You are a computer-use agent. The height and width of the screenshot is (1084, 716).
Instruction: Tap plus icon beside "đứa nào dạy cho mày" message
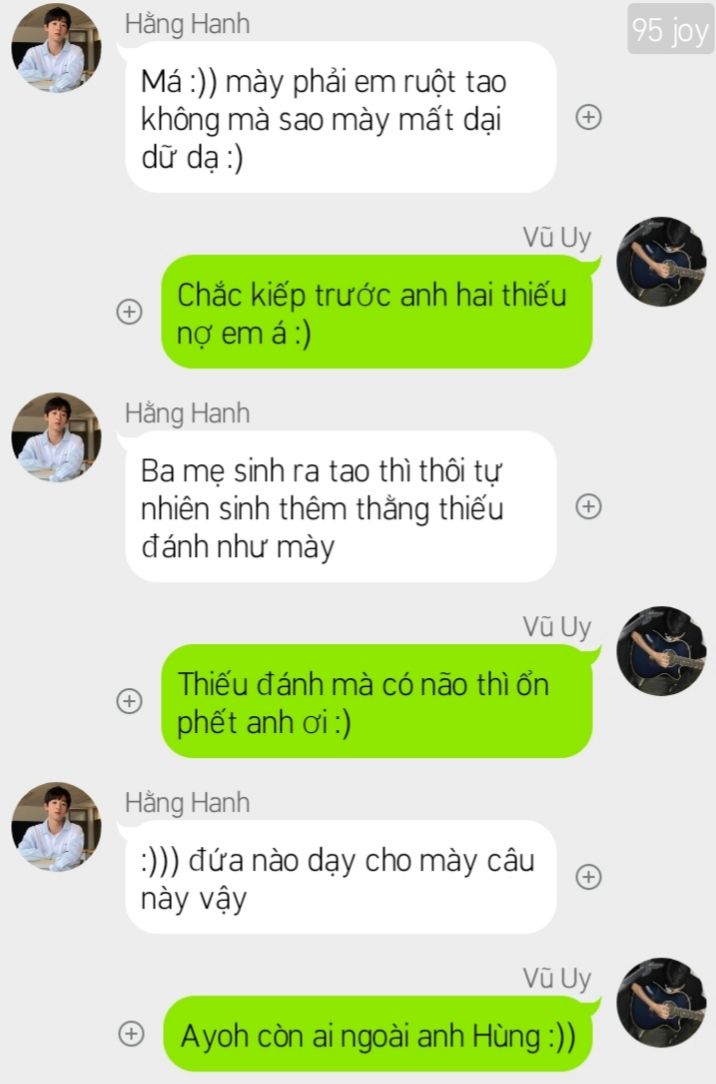pos(589,877)
